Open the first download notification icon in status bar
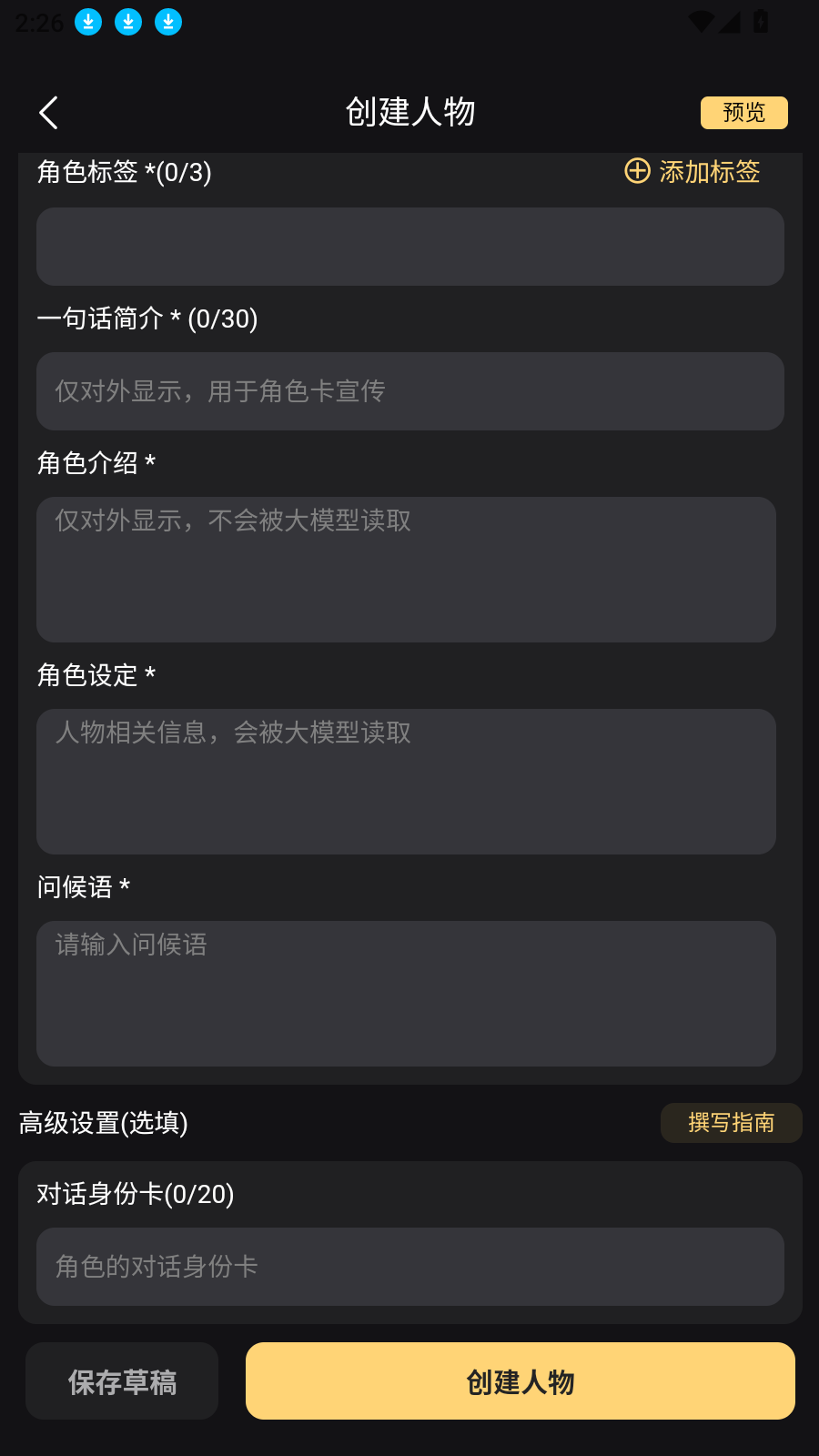 point(88,22)
